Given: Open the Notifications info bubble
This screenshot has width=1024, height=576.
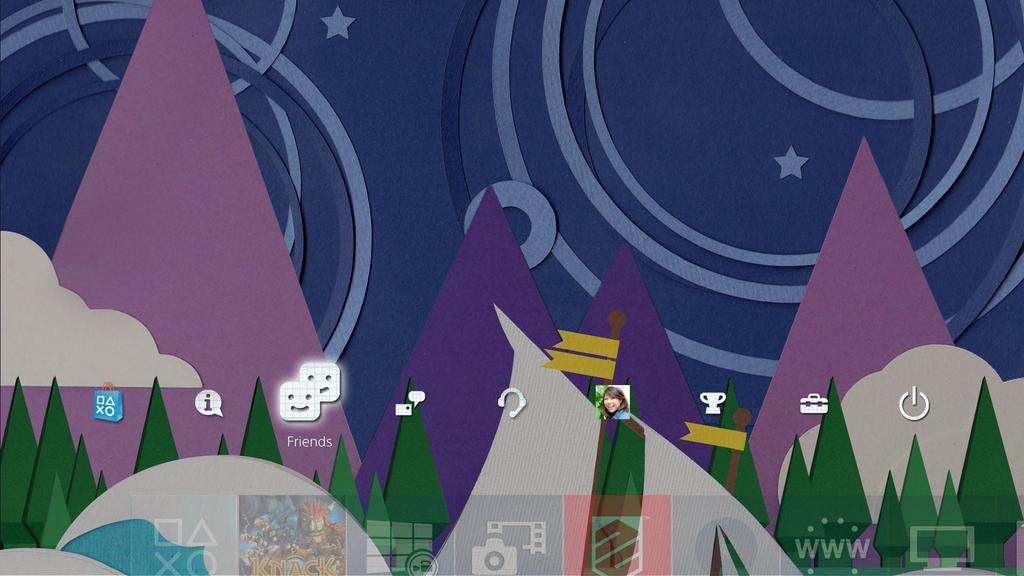Looking at the screenshot, I should click(x=208, y=403).
